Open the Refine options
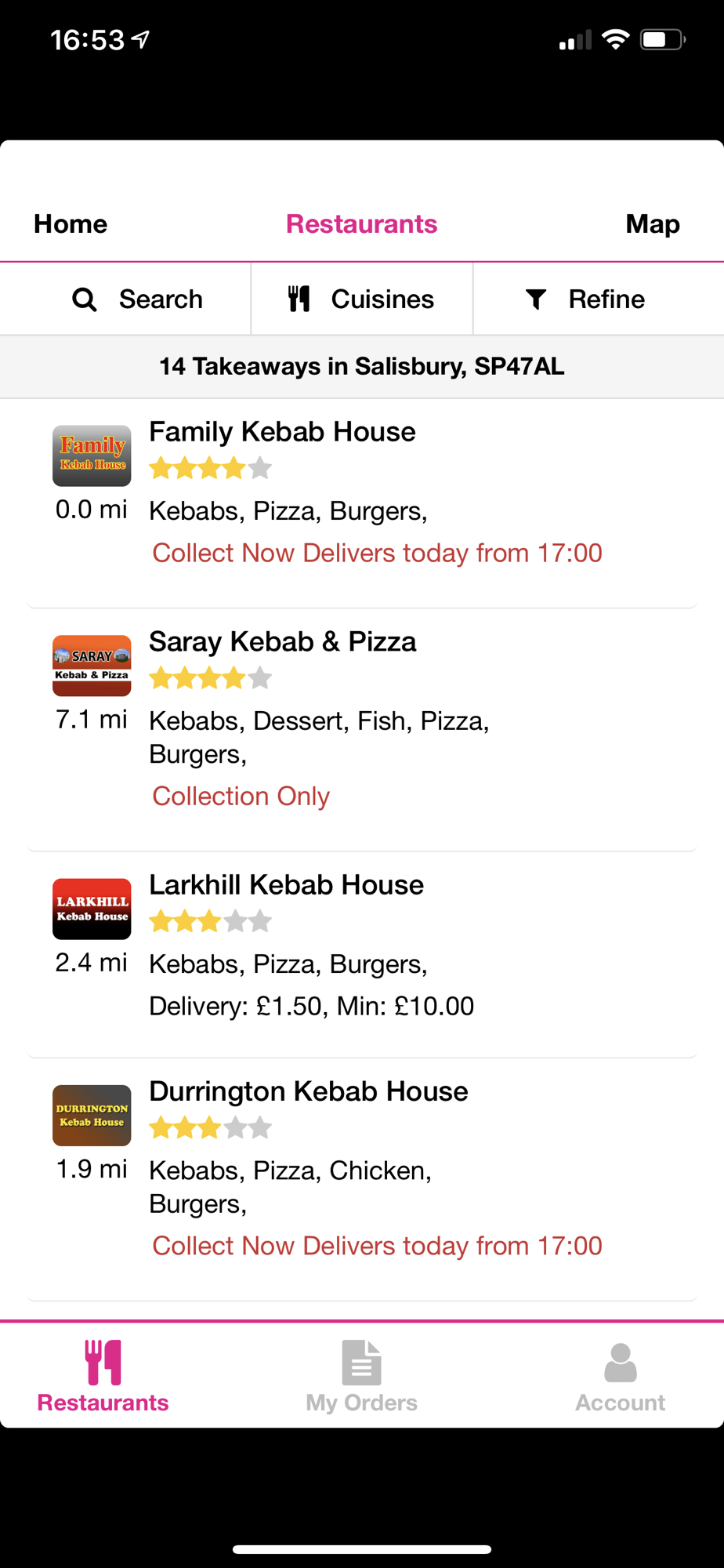 (599, 299)
